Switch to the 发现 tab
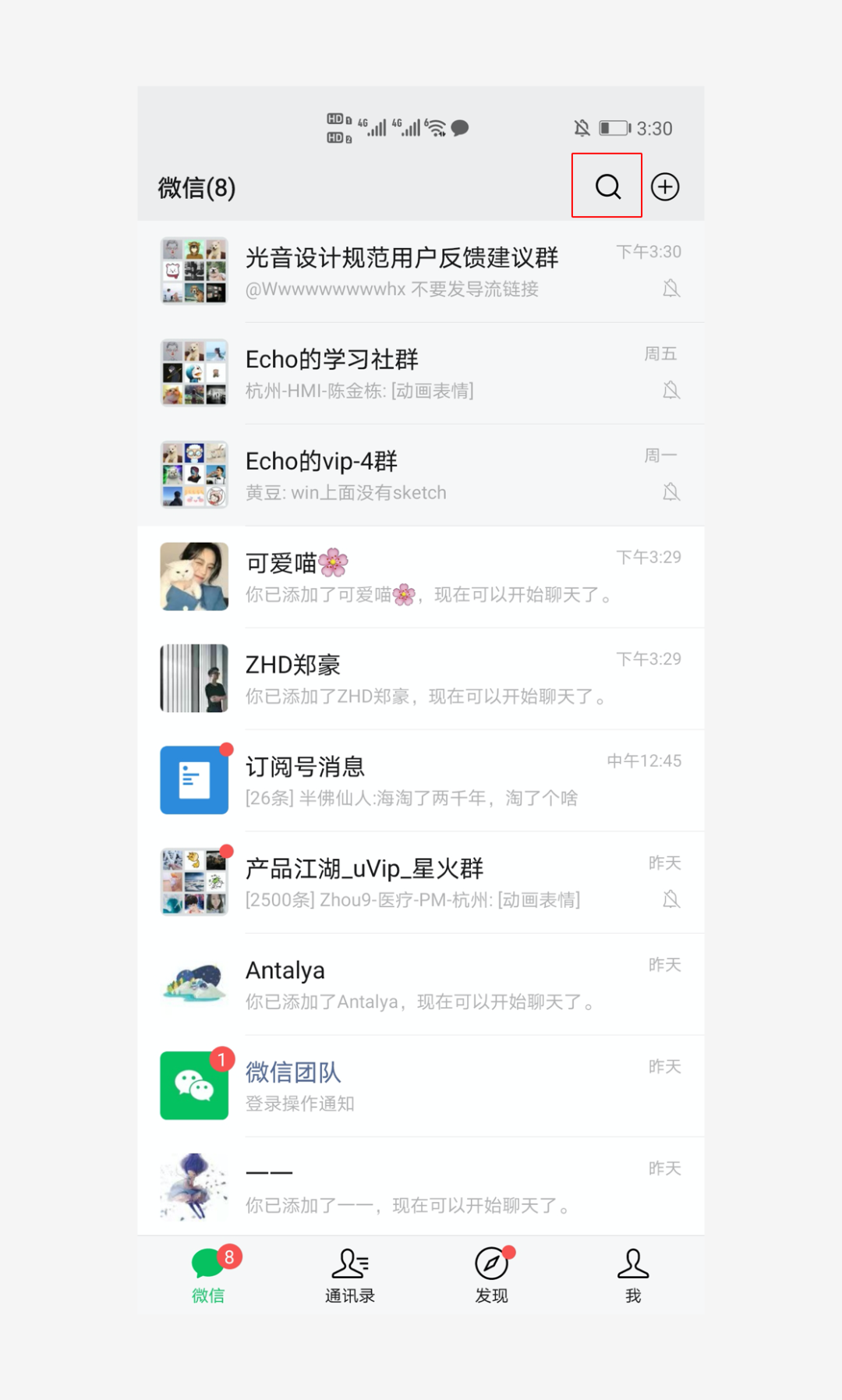842x1400 pixels. [x=492, y=1274]
